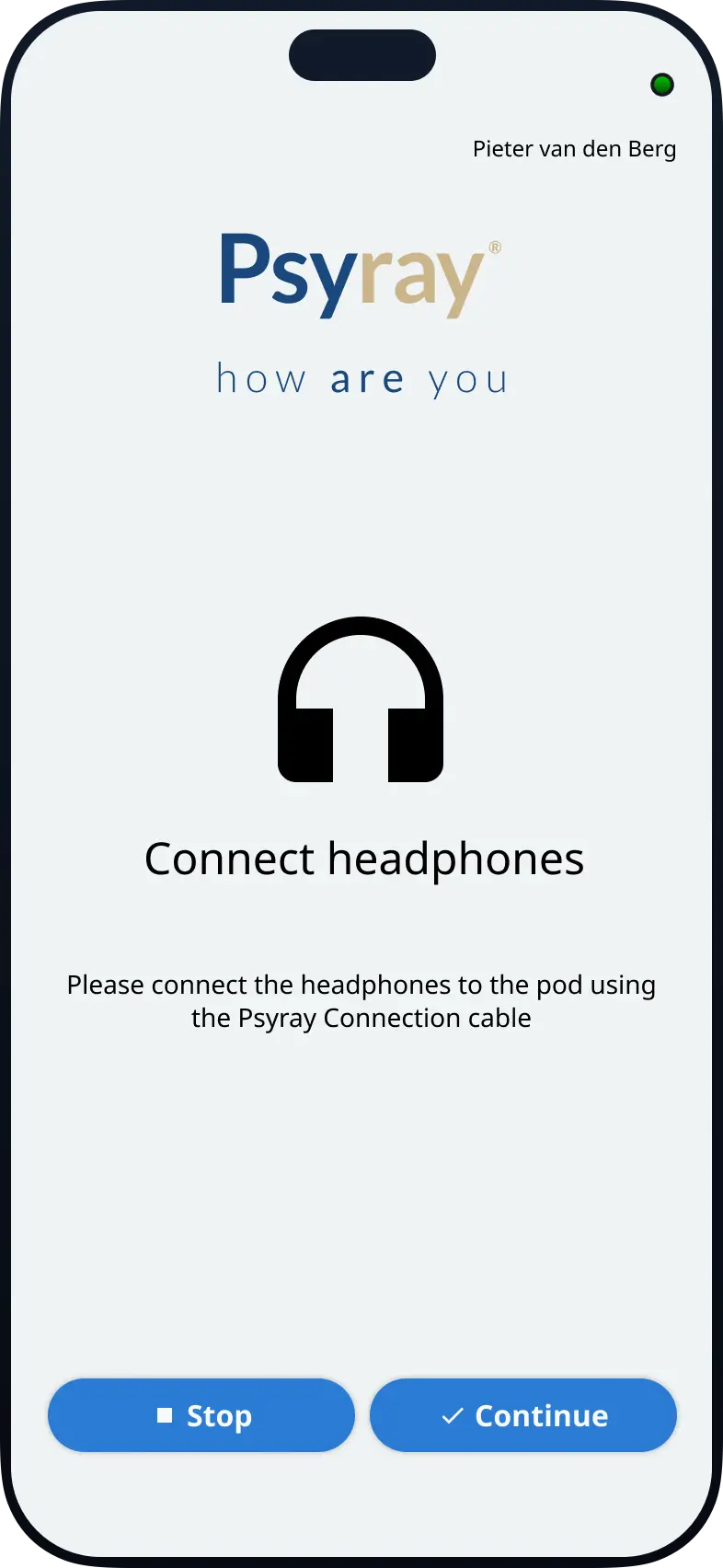Continue after connecting headphones

(x=523, y=1415)
